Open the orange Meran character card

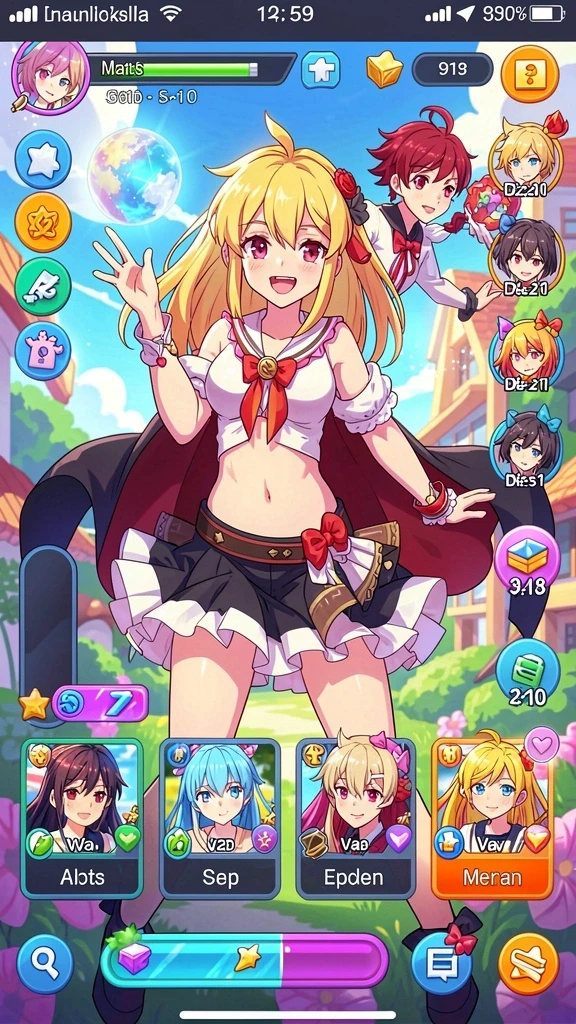(492, 819)
